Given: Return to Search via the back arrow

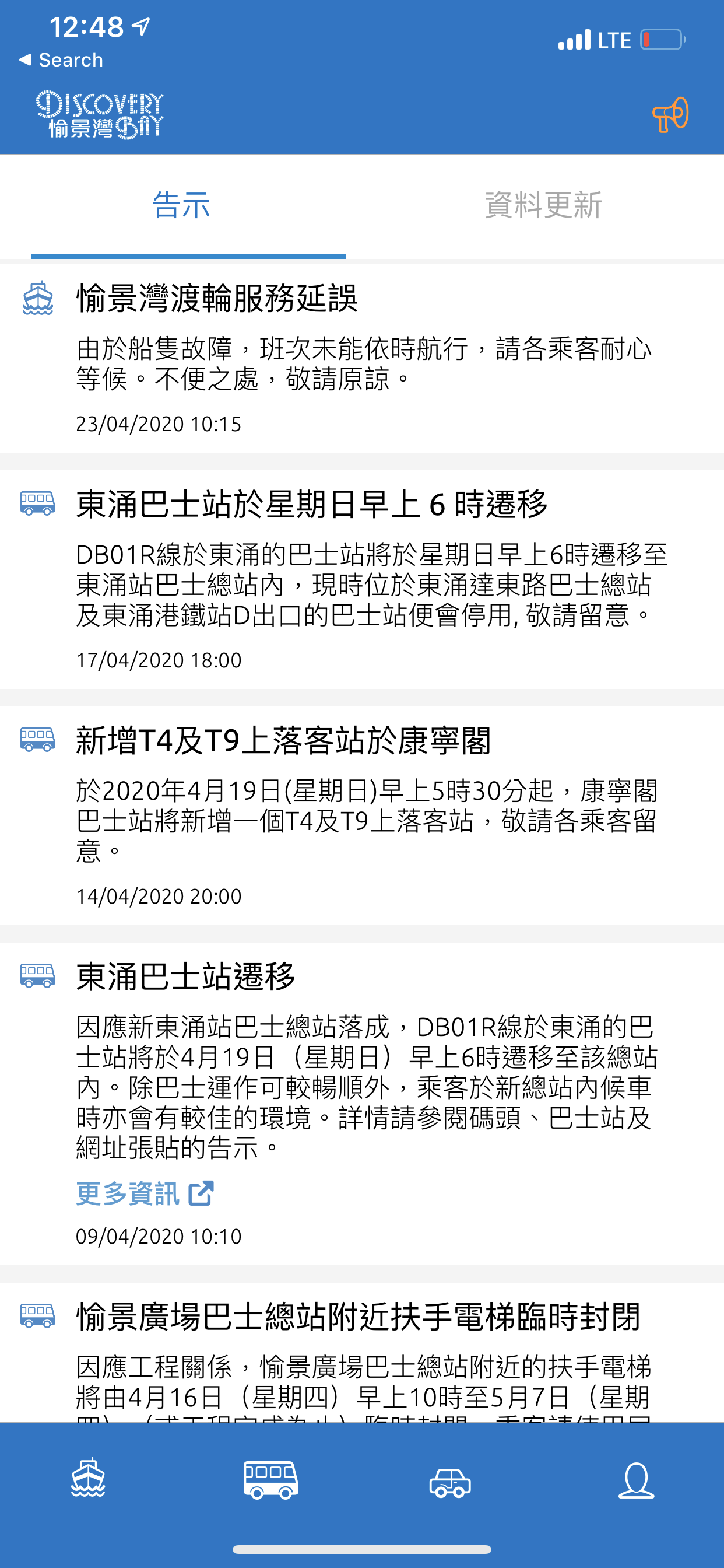Looking at the screenshot, I should click(x=61, y=60).
